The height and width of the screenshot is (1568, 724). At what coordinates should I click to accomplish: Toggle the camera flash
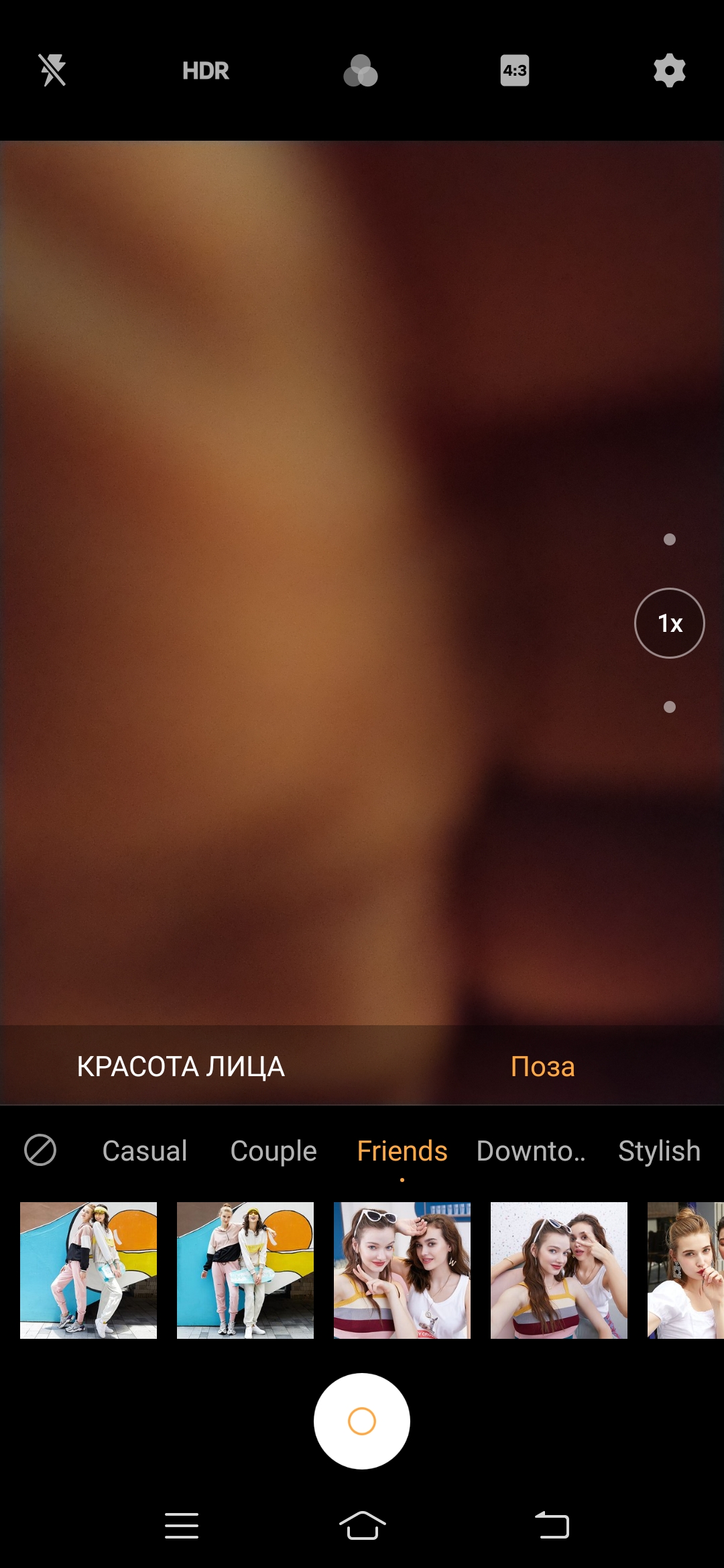pyautogui.click(x=52, y=70)
